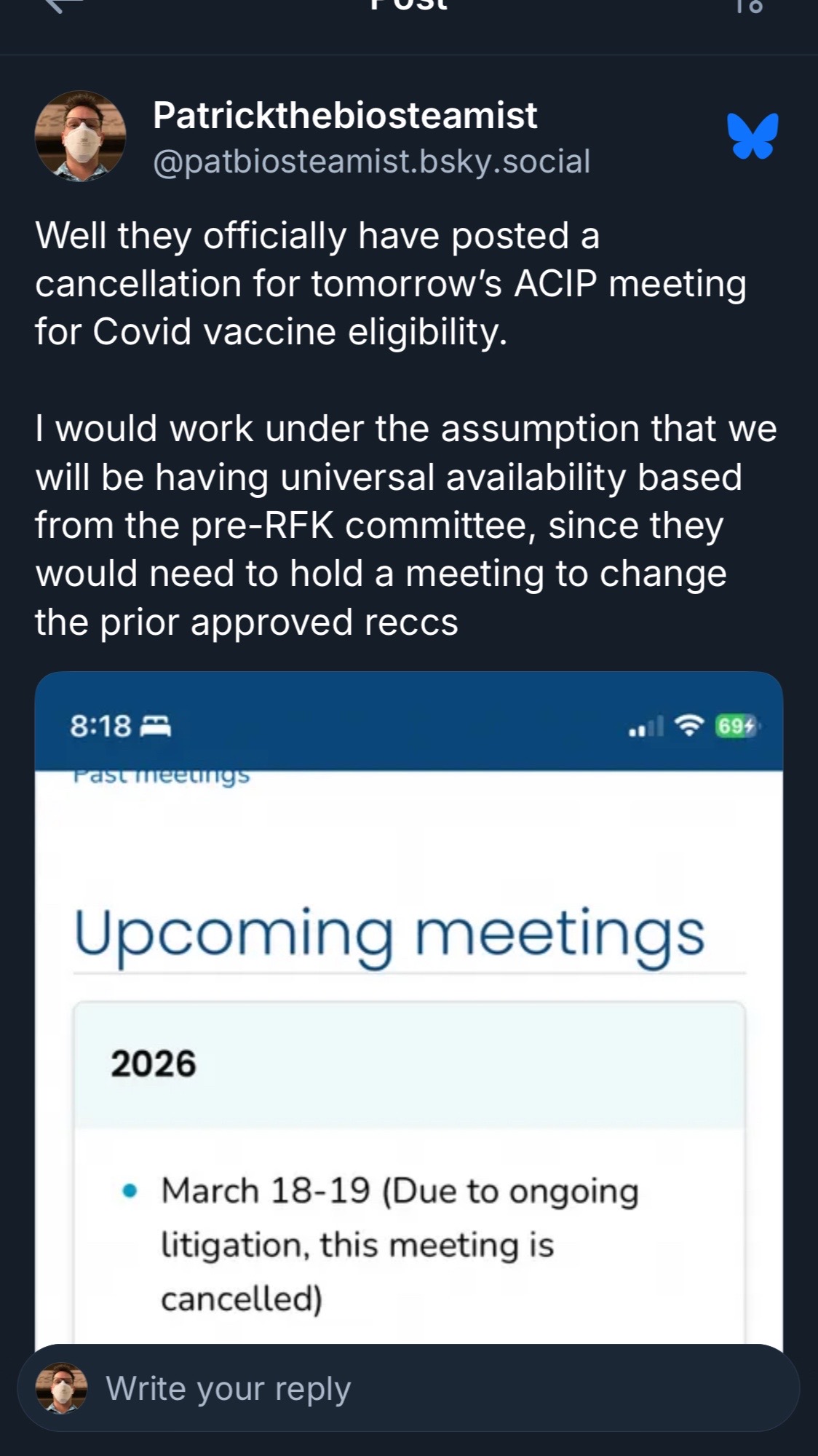Go back using the top-left arrow
This screenshot has width=818, height=1456.
point(64,5)
